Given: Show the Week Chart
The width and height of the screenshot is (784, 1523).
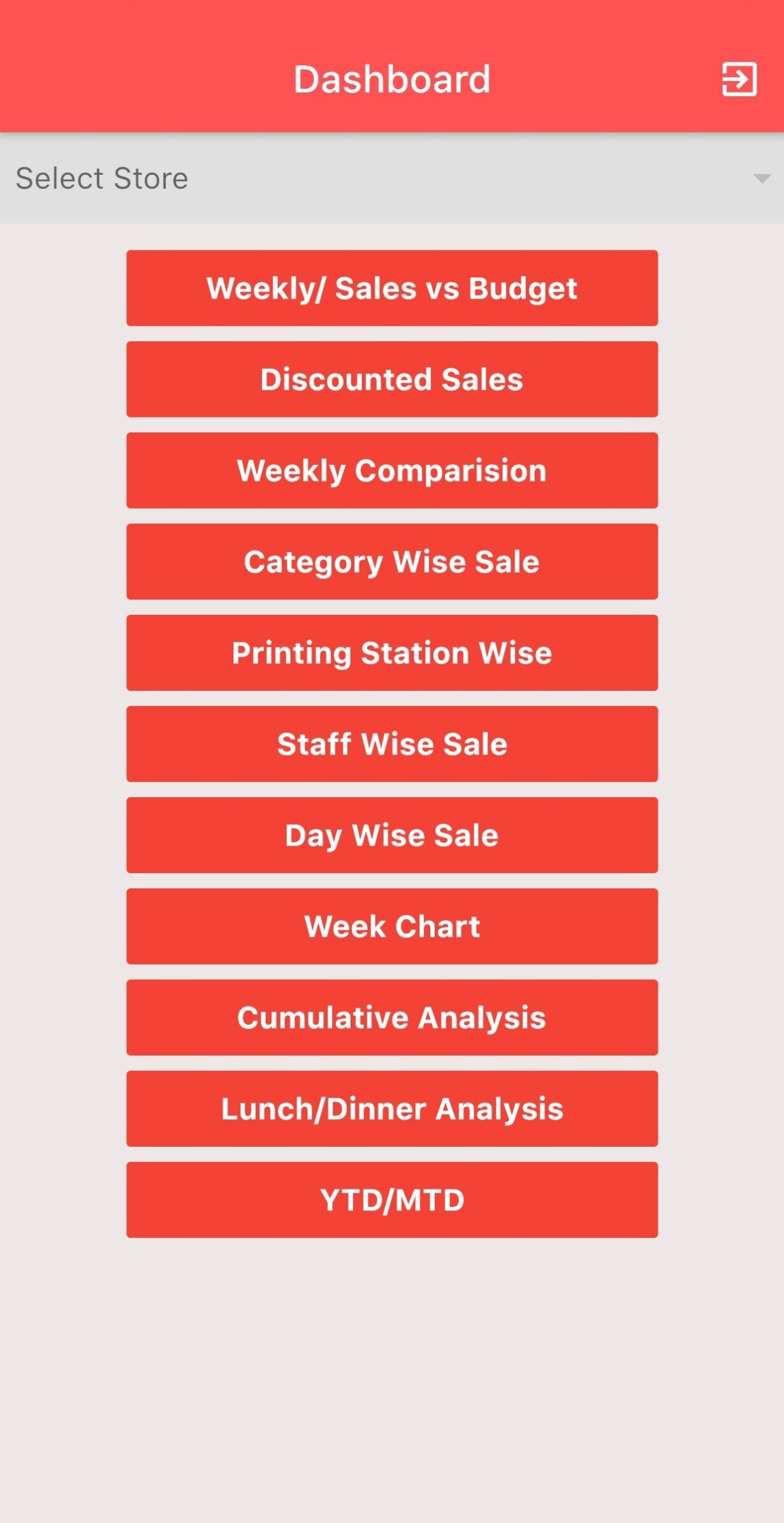Looking at the screenshot, I should (391, 927).
